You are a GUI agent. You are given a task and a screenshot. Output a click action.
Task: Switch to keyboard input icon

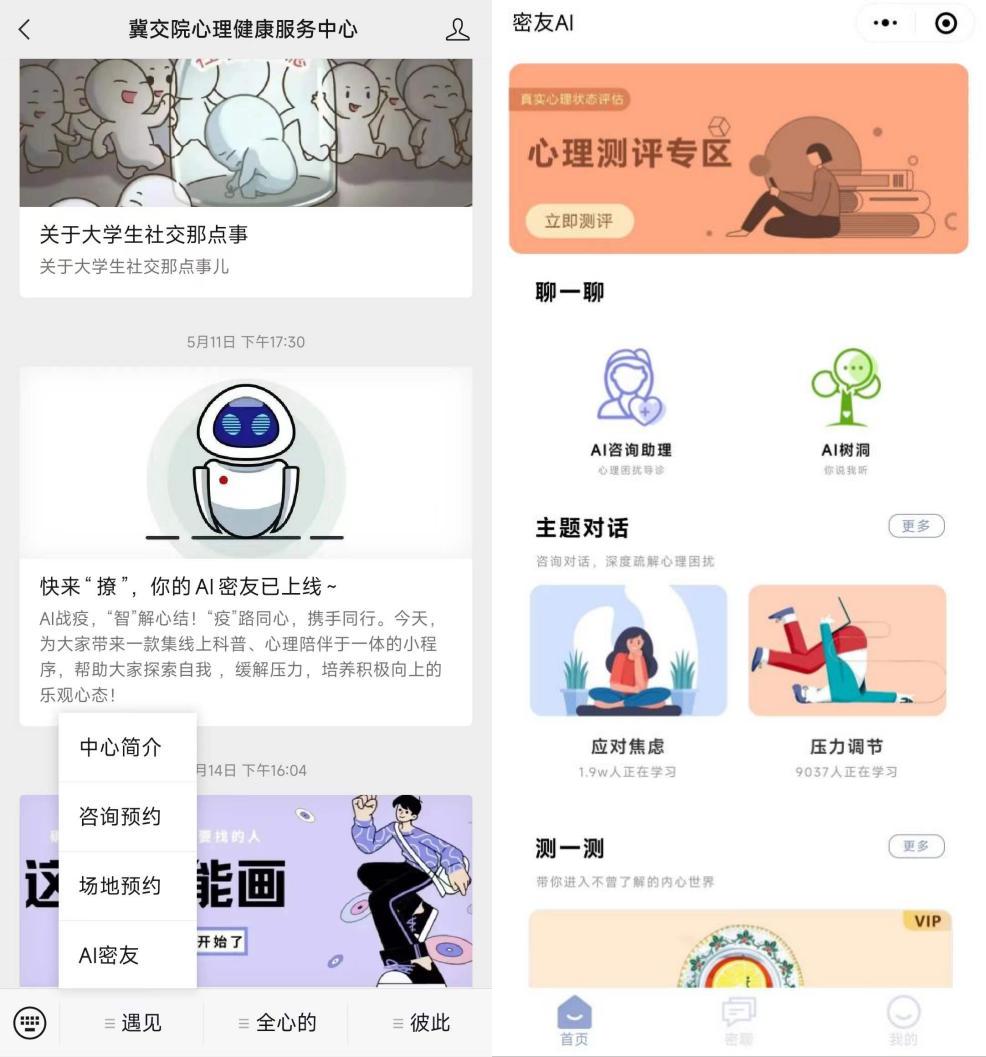click(29, 1023)
